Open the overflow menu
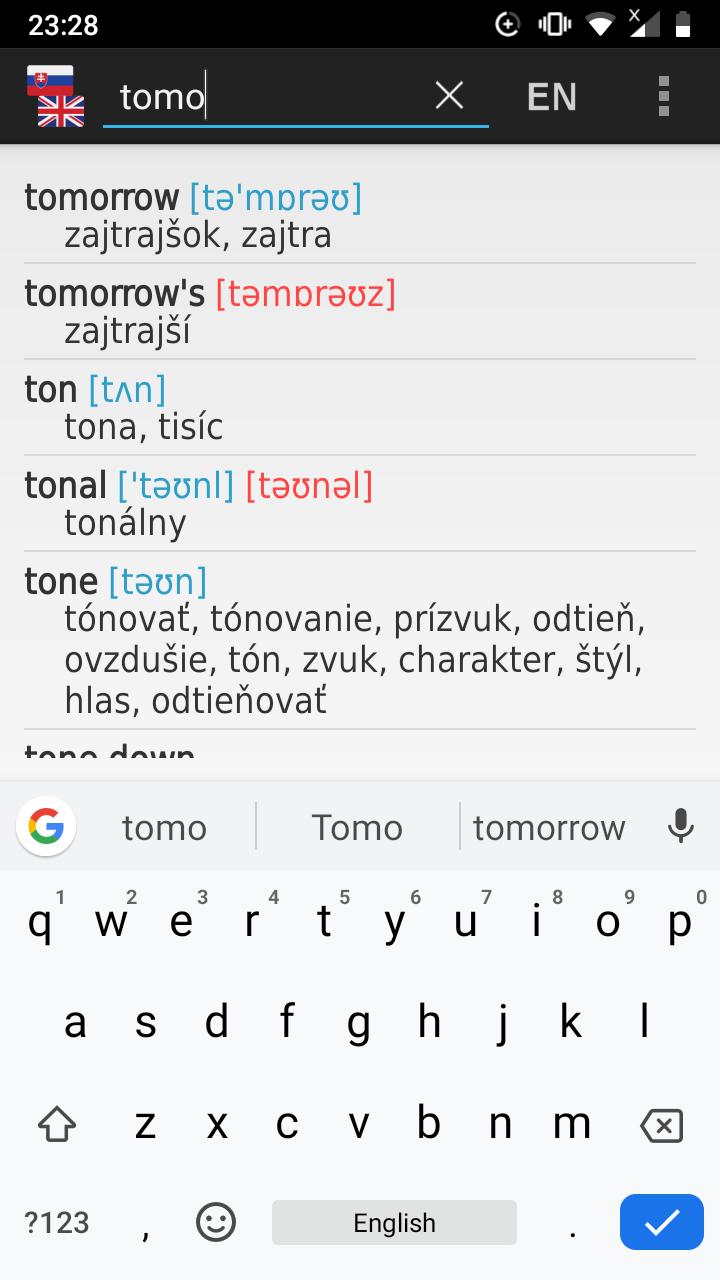This screenshot has height=1280, width=720. pyautogui.click(x=663, y=97)
